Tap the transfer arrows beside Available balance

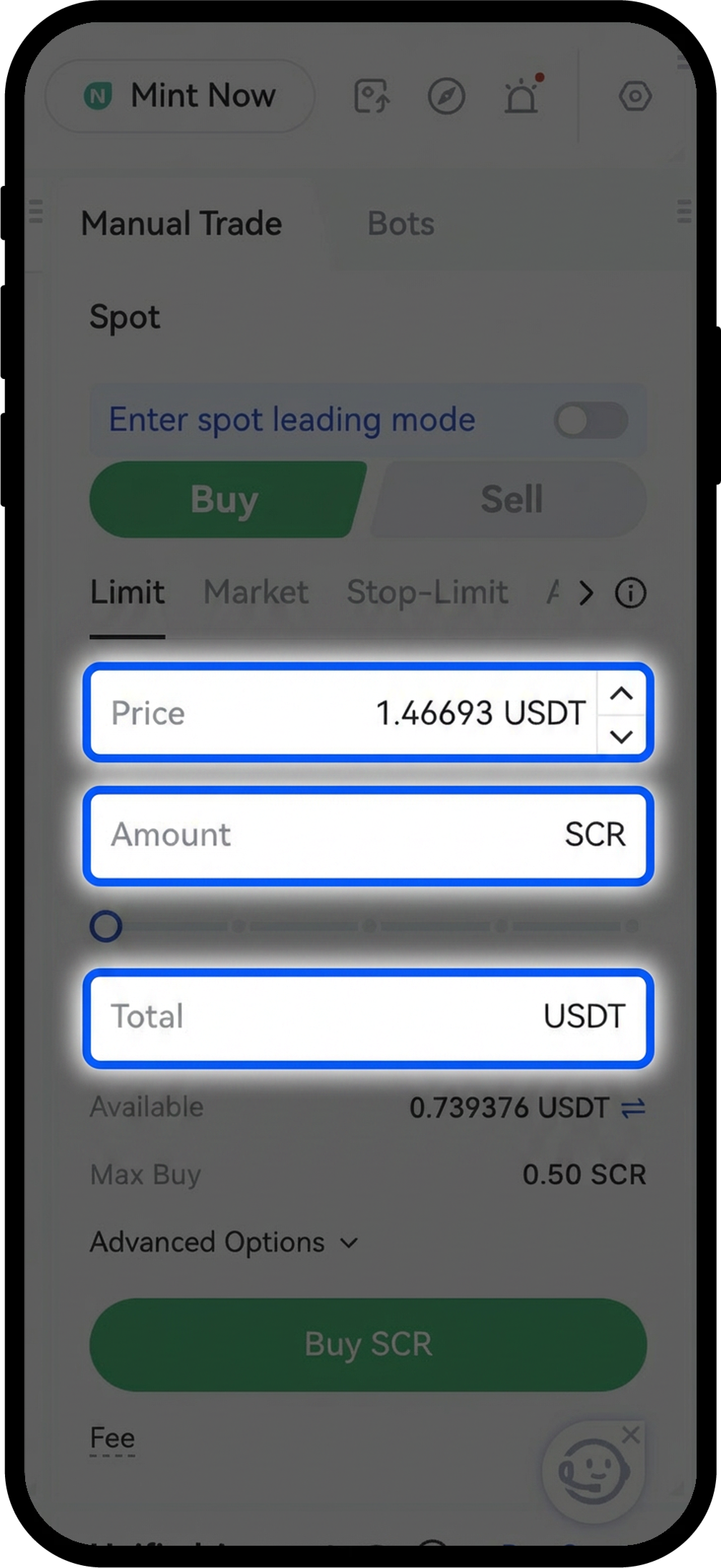click(633, 1108)
